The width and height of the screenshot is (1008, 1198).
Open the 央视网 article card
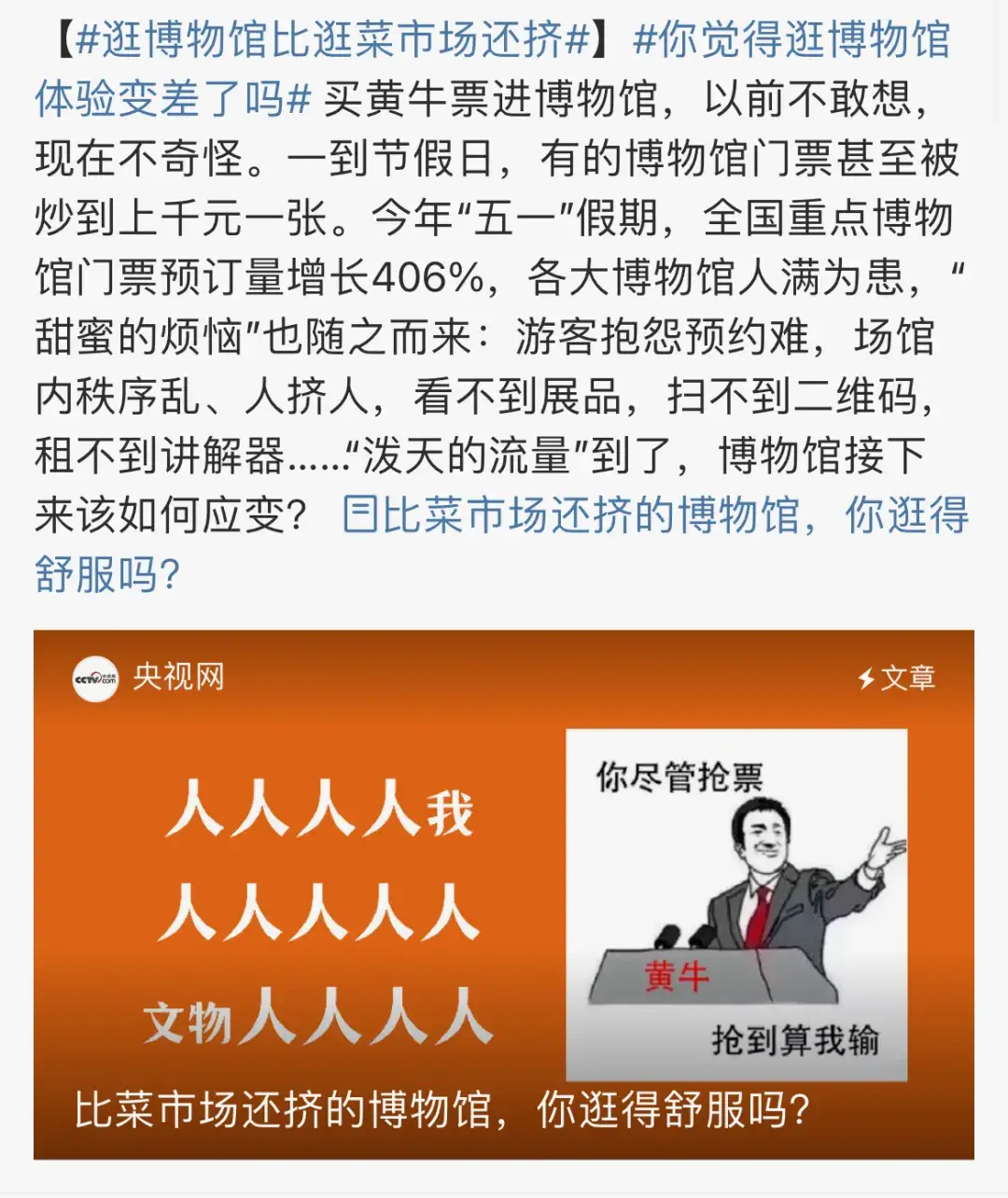click(x=504, y=894)
